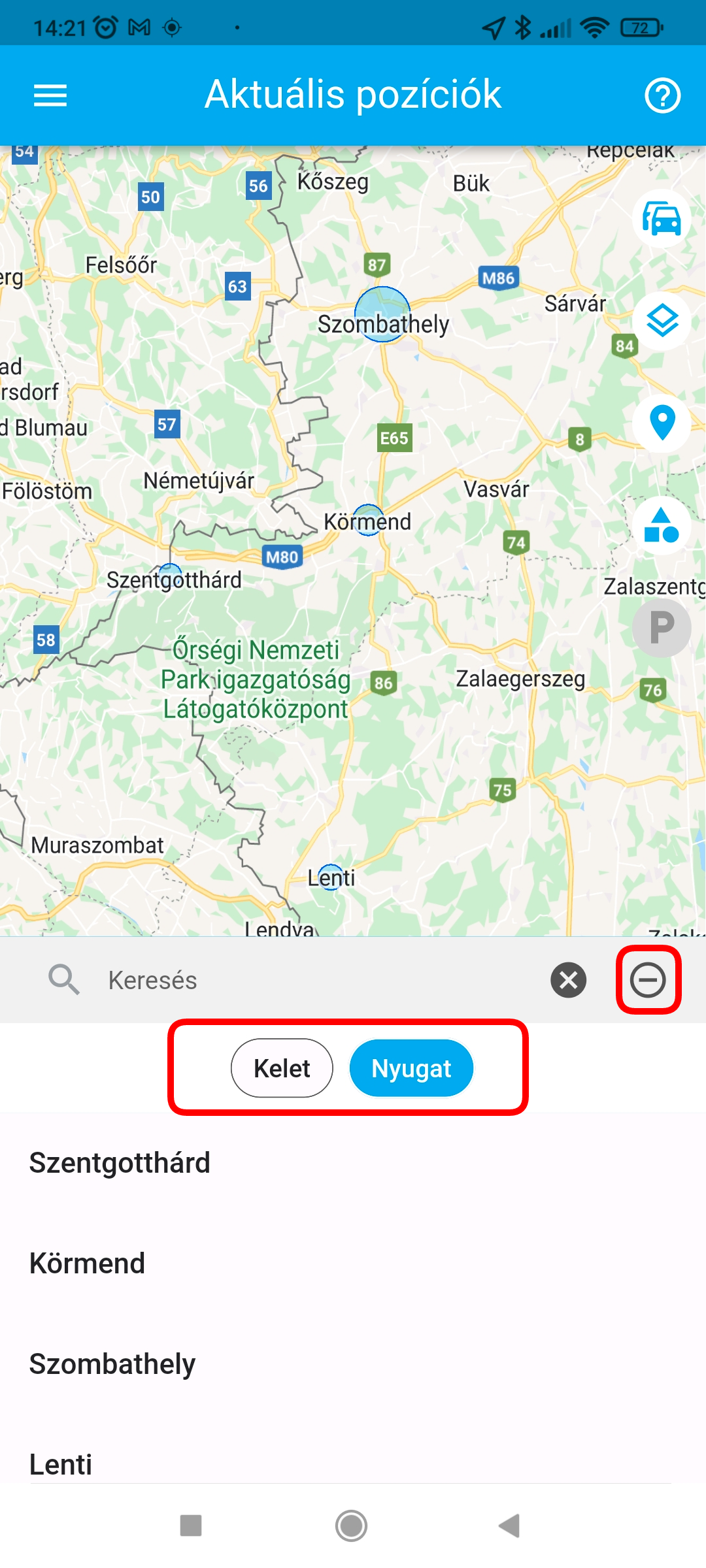Clear the search with the X button
This screenshot has width=706, height=1568.
[x=568, y=980]
